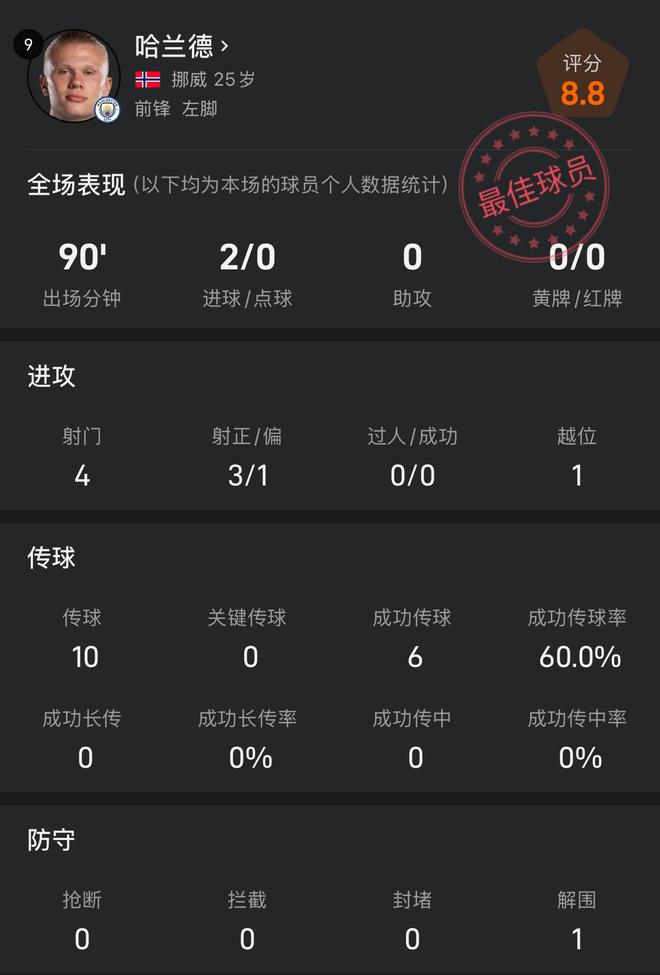Open 哈兰德 player profile via name chevron
The height and width of the screenshot is (975, 660).
(x=224, y=46)
